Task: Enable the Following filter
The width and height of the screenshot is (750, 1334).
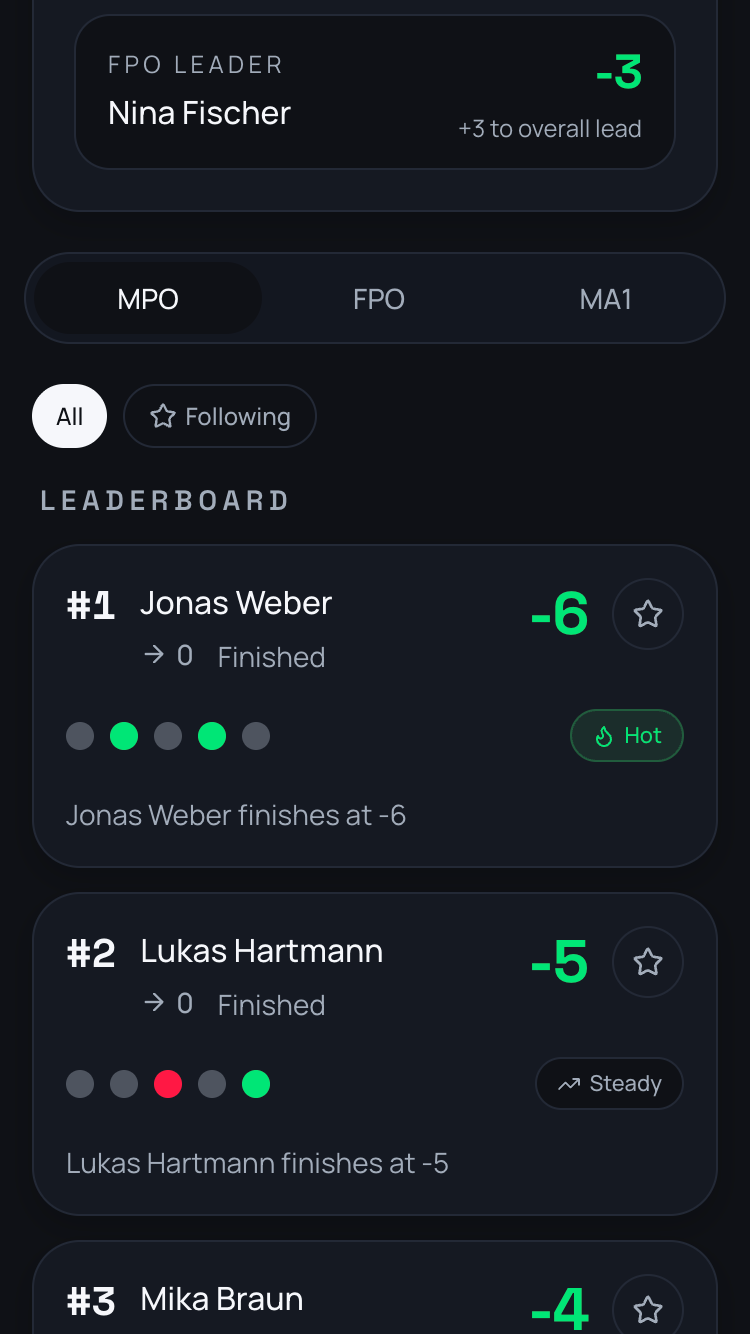Action: click(219, 416)
